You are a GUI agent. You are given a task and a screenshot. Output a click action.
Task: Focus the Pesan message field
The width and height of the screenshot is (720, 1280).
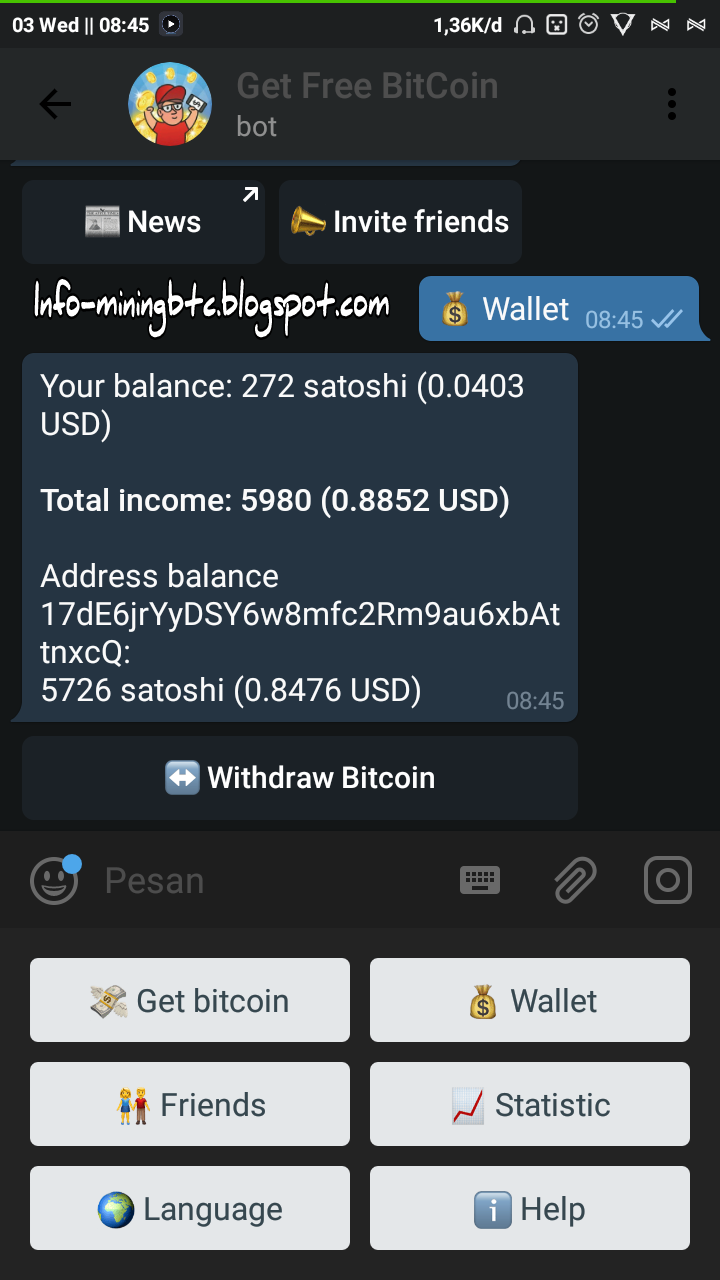[x=270, y=881]
